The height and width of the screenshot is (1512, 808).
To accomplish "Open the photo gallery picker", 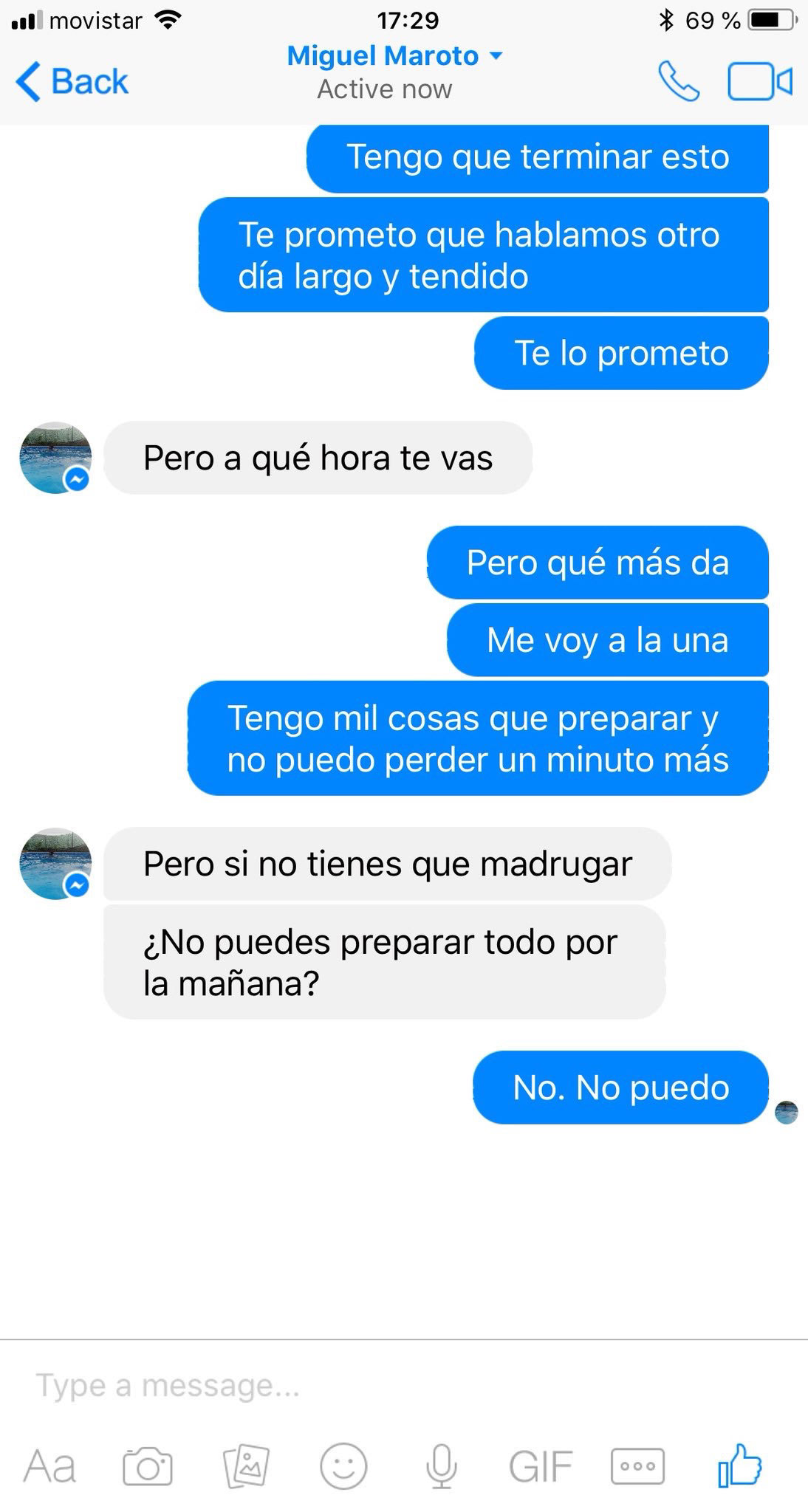I will (x=246, y=1465).
